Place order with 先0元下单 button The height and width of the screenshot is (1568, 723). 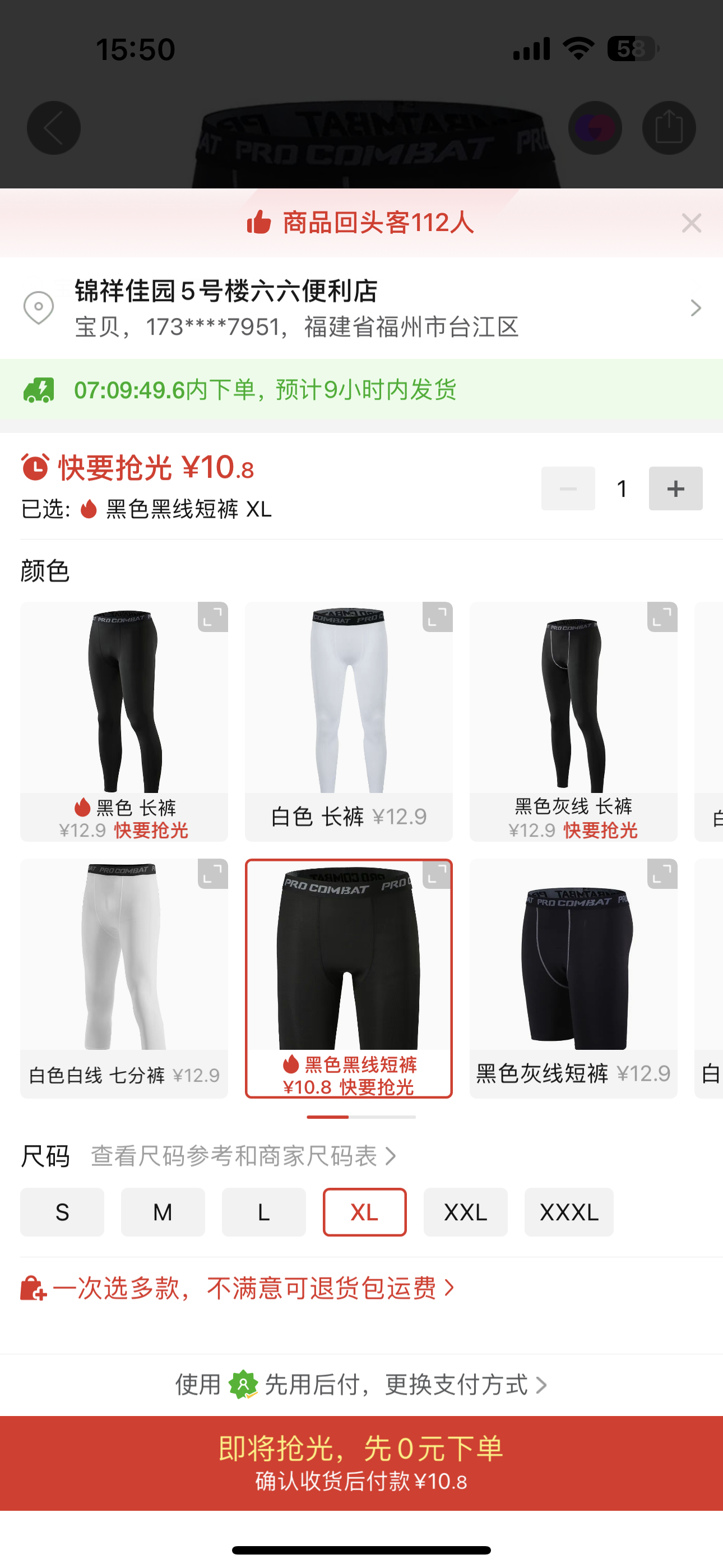pos(361,1462)
